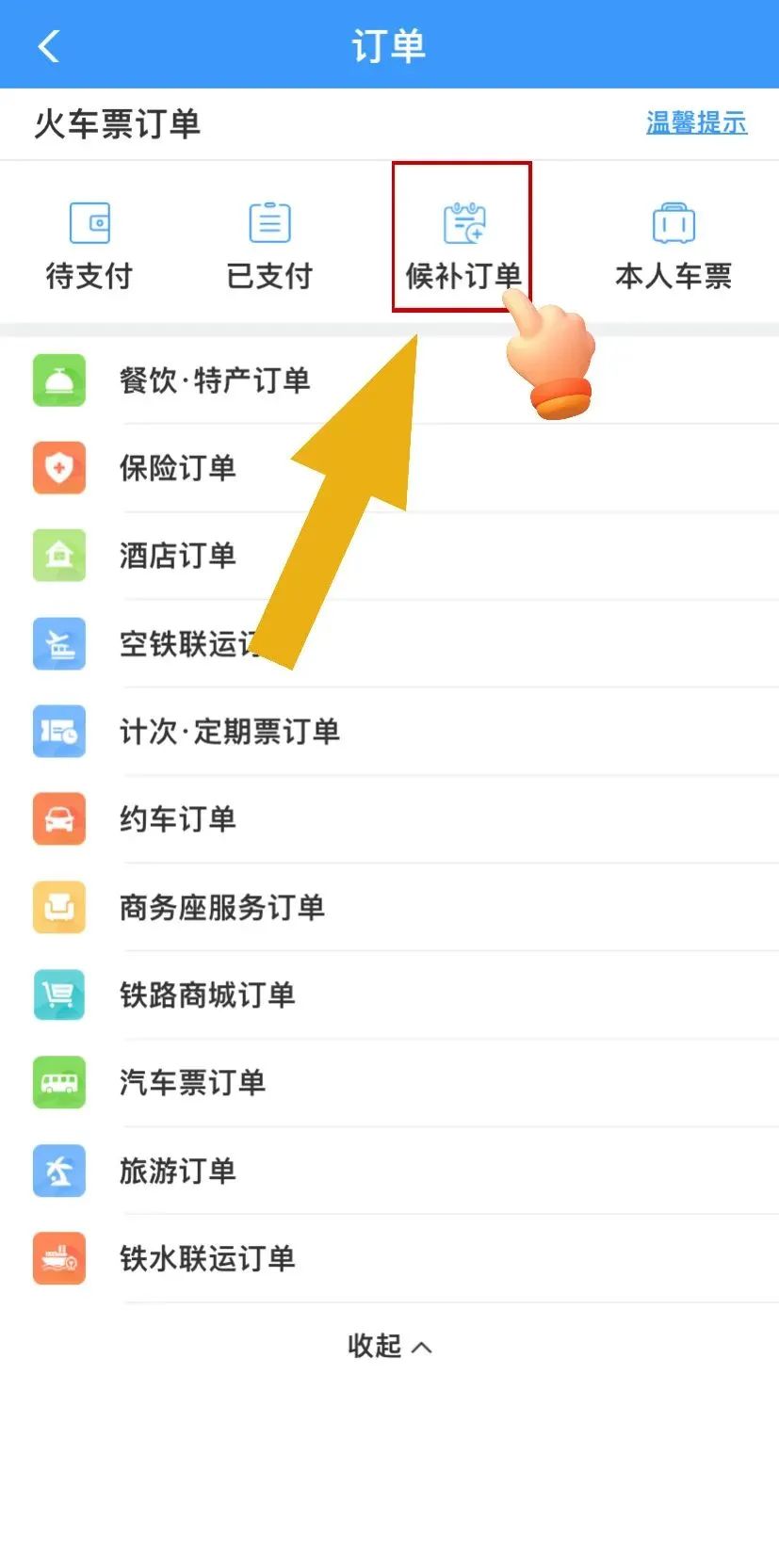Open 酒店订单
The height and width of the screenshot is (1568, 779).
pos(177,556)
